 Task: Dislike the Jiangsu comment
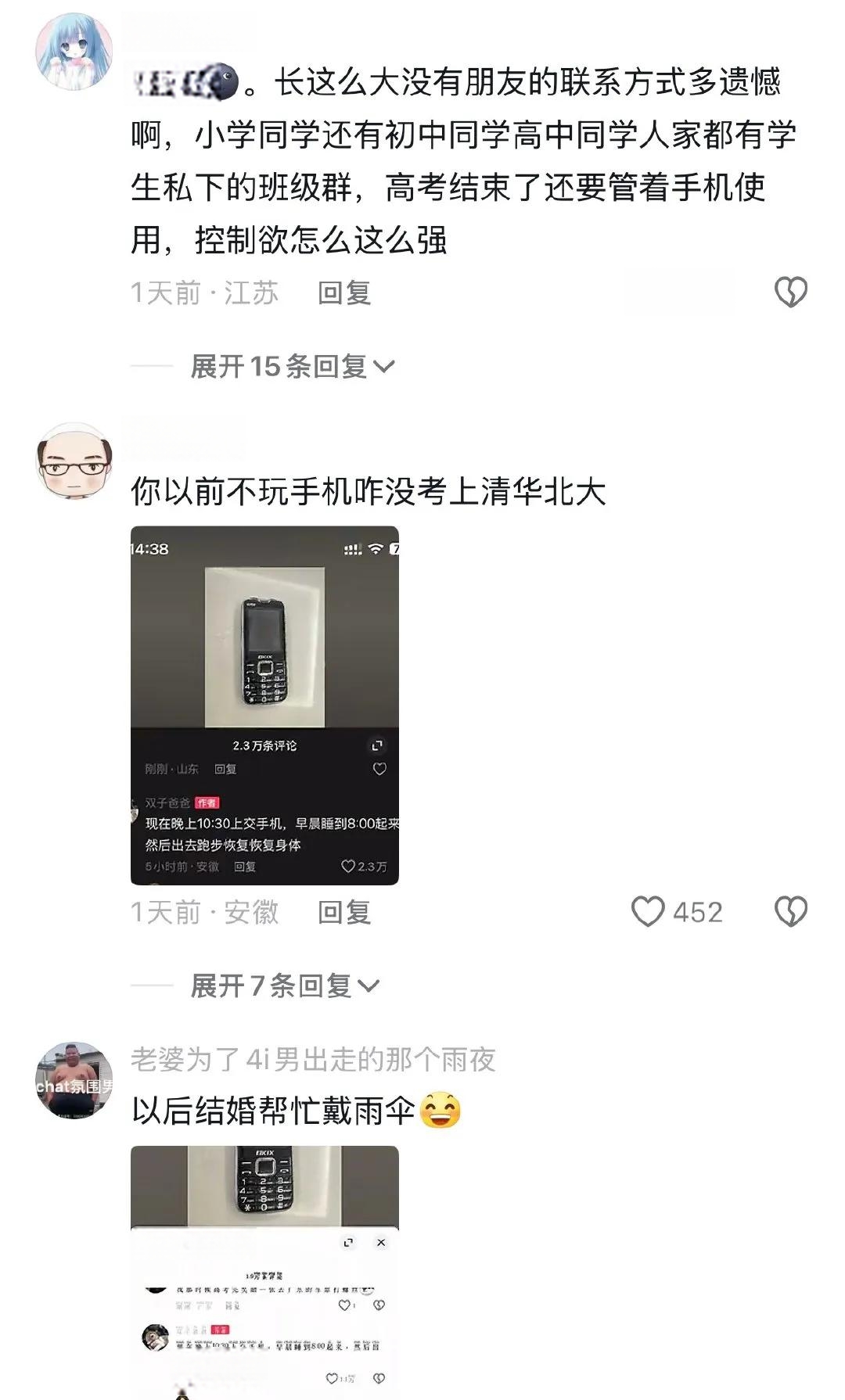[790, 293]
